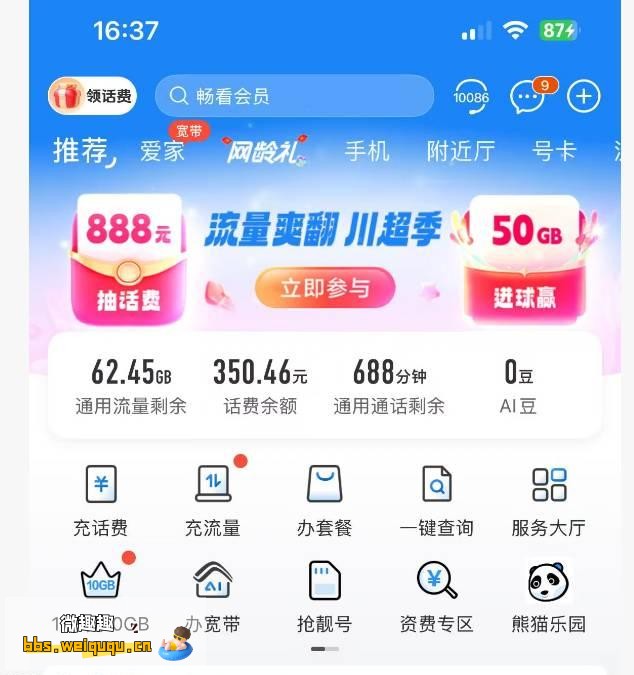Switch to the 号卡 tab
Viewport: 634px width, 675px height.
(554, 151)
